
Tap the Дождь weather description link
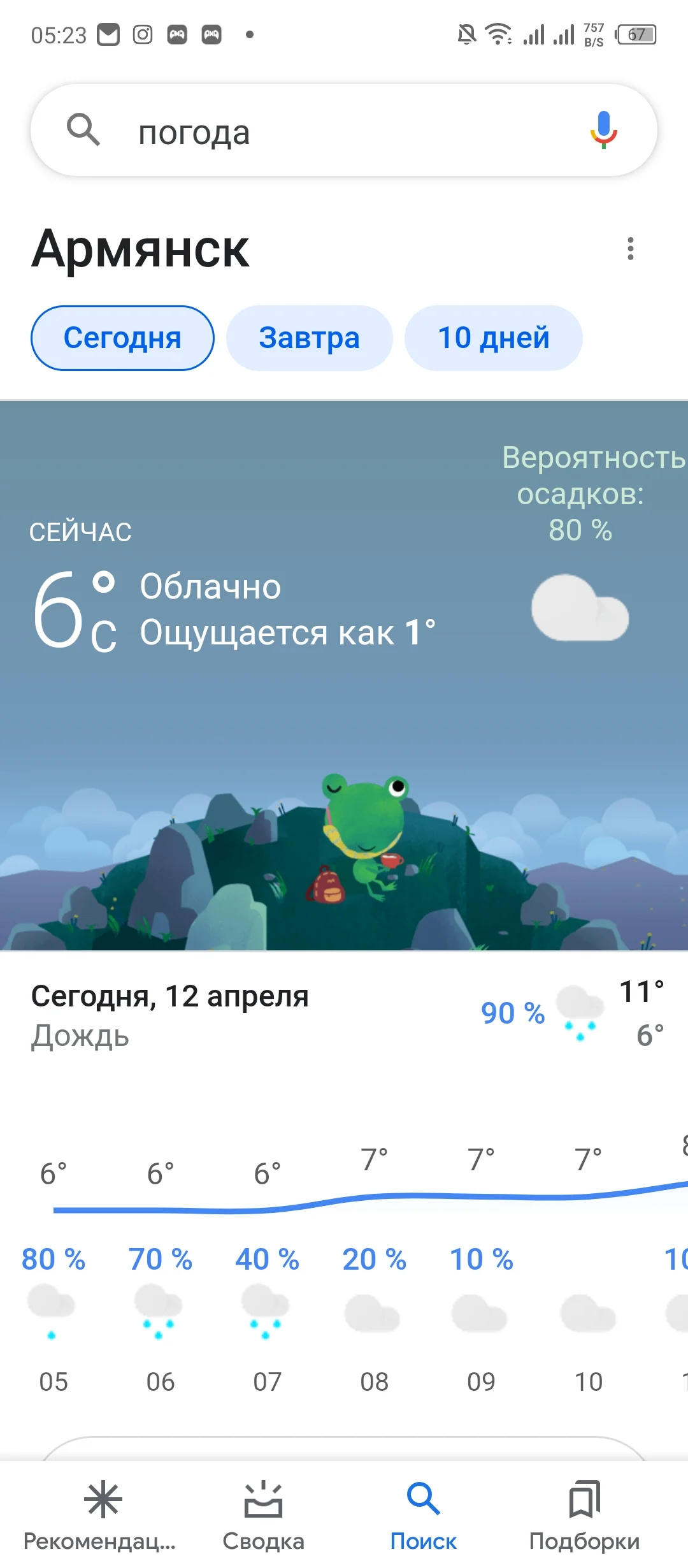[x=80, y=1036]
